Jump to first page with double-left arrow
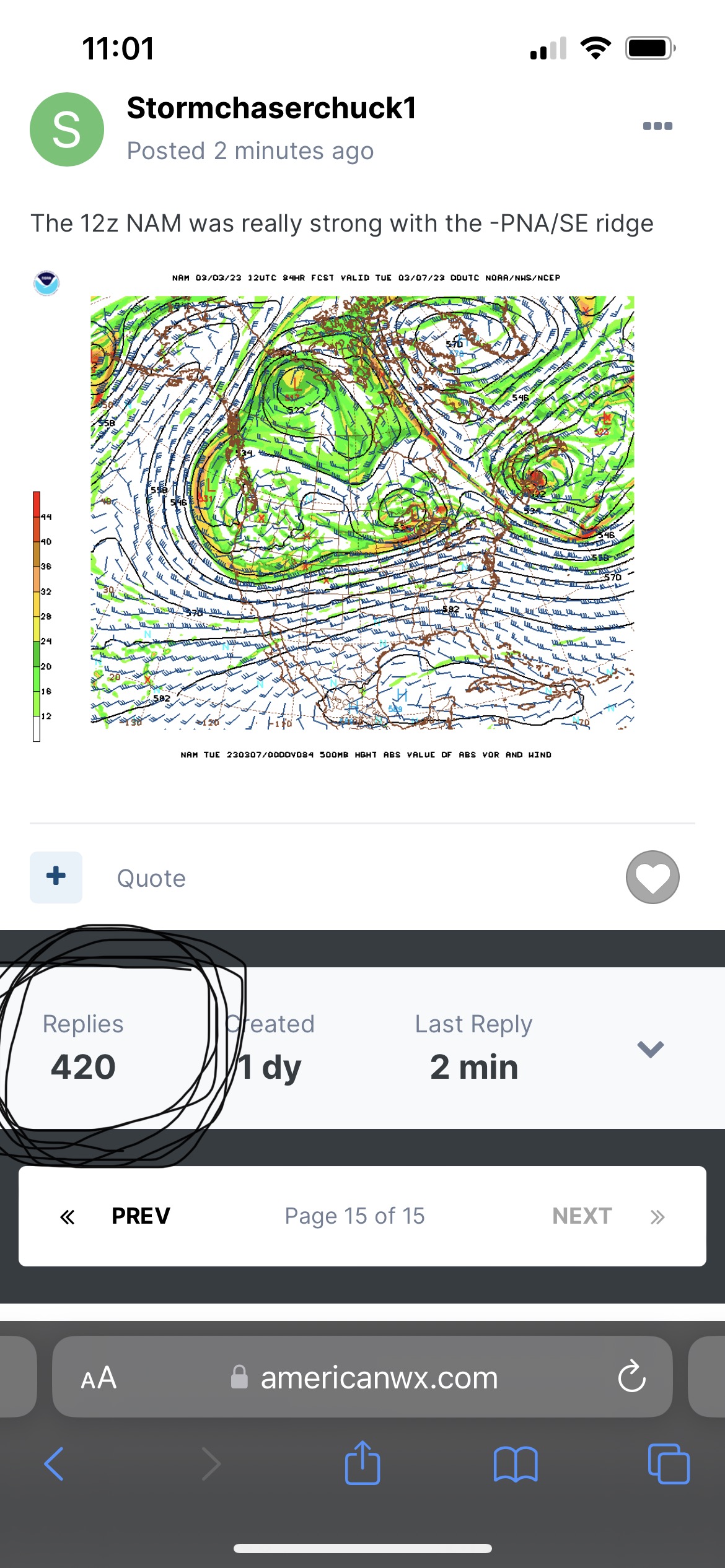 (67, 1217)
